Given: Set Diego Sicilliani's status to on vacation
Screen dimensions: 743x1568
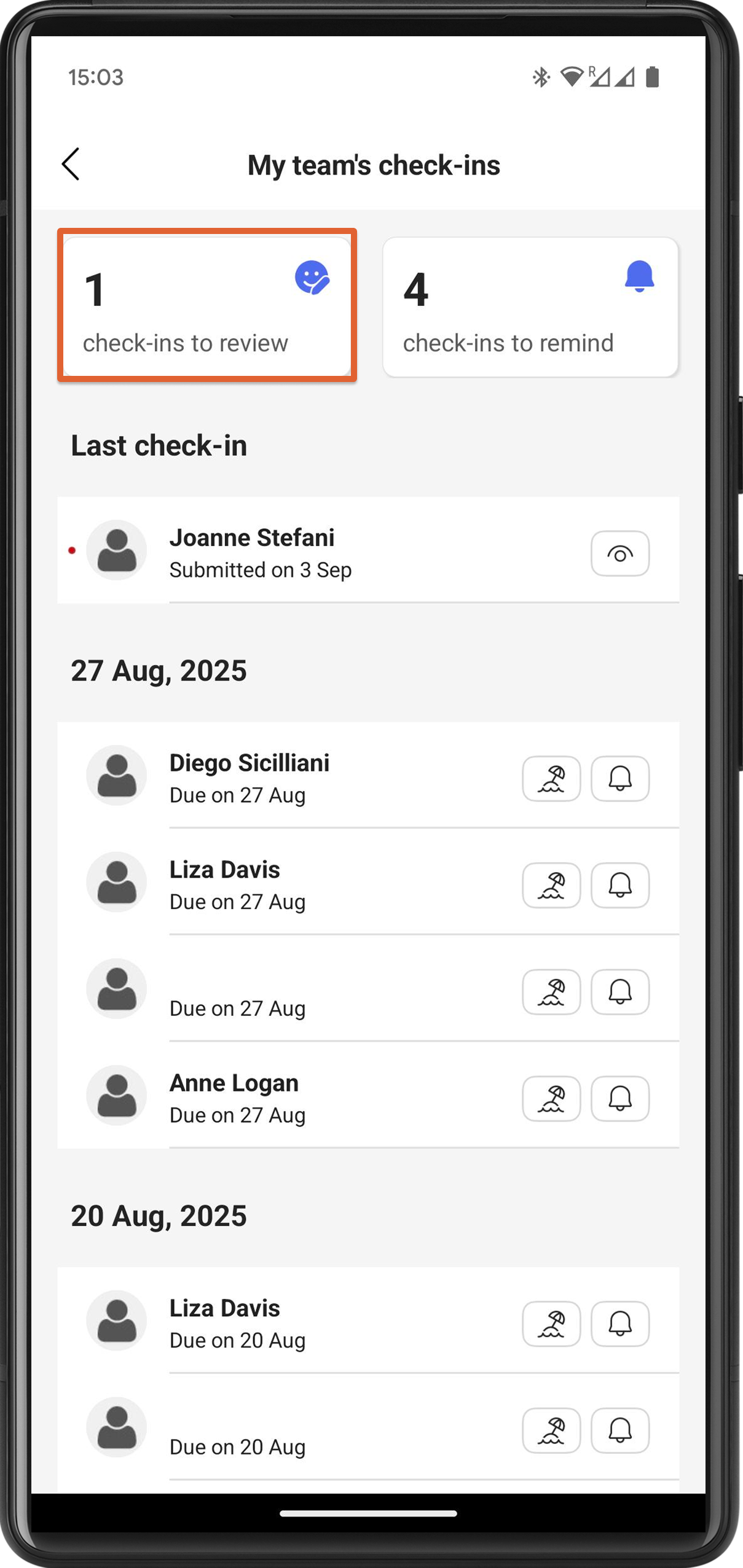Looking at the screenshot, I should pyautogui.click(x=551, y=778).
